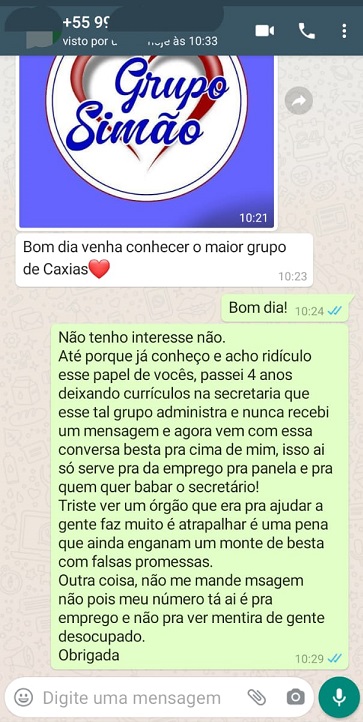Type in the Digite uma mensagem field
Image resolution: width=363 pixels, height=722 pixels.
point(138,698)
